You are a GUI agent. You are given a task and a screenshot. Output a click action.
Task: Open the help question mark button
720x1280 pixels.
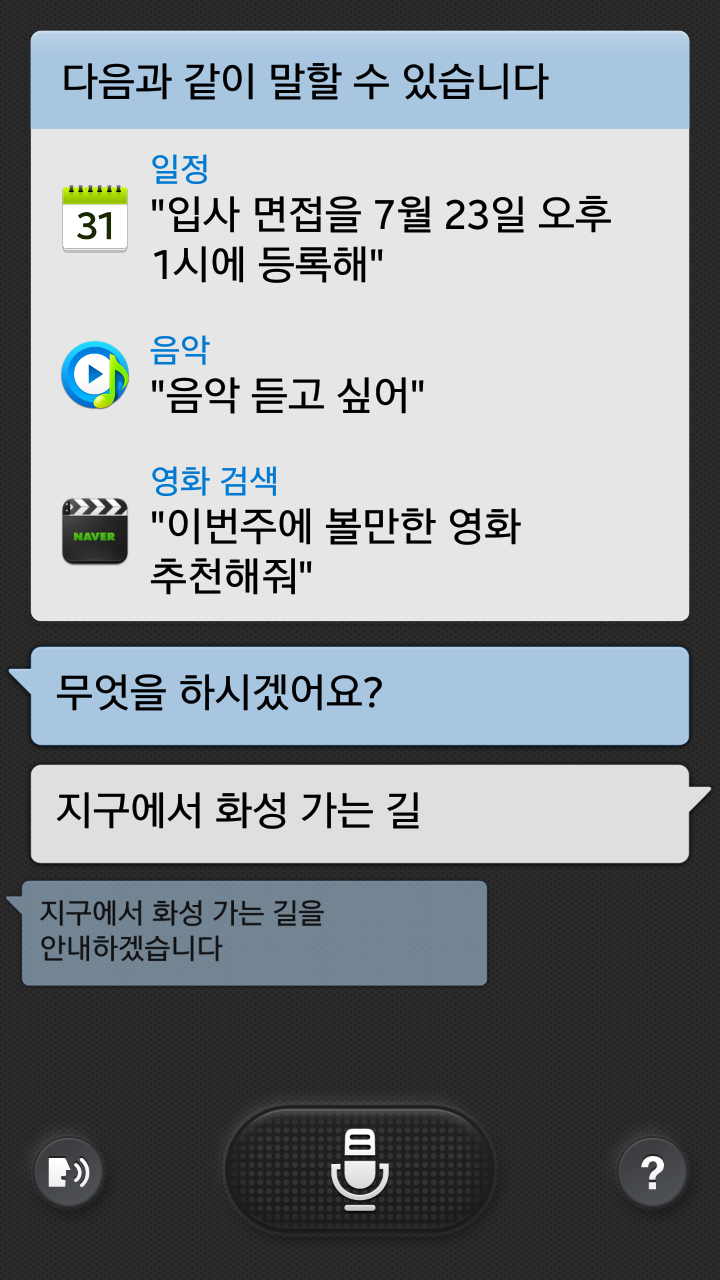click(652, 1172)
